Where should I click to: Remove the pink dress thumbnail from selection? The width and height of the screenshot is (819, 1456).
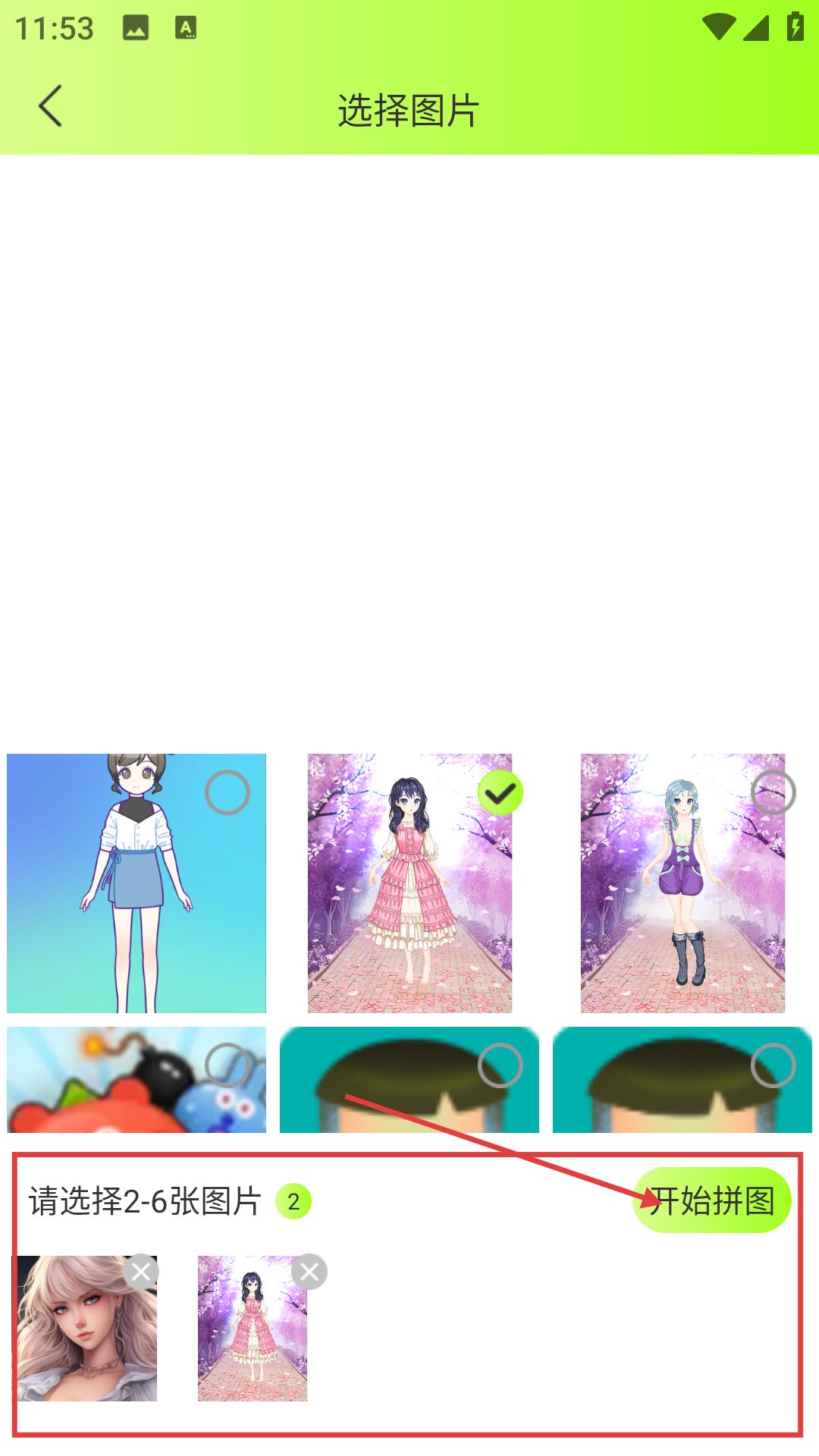[309, 1272]
